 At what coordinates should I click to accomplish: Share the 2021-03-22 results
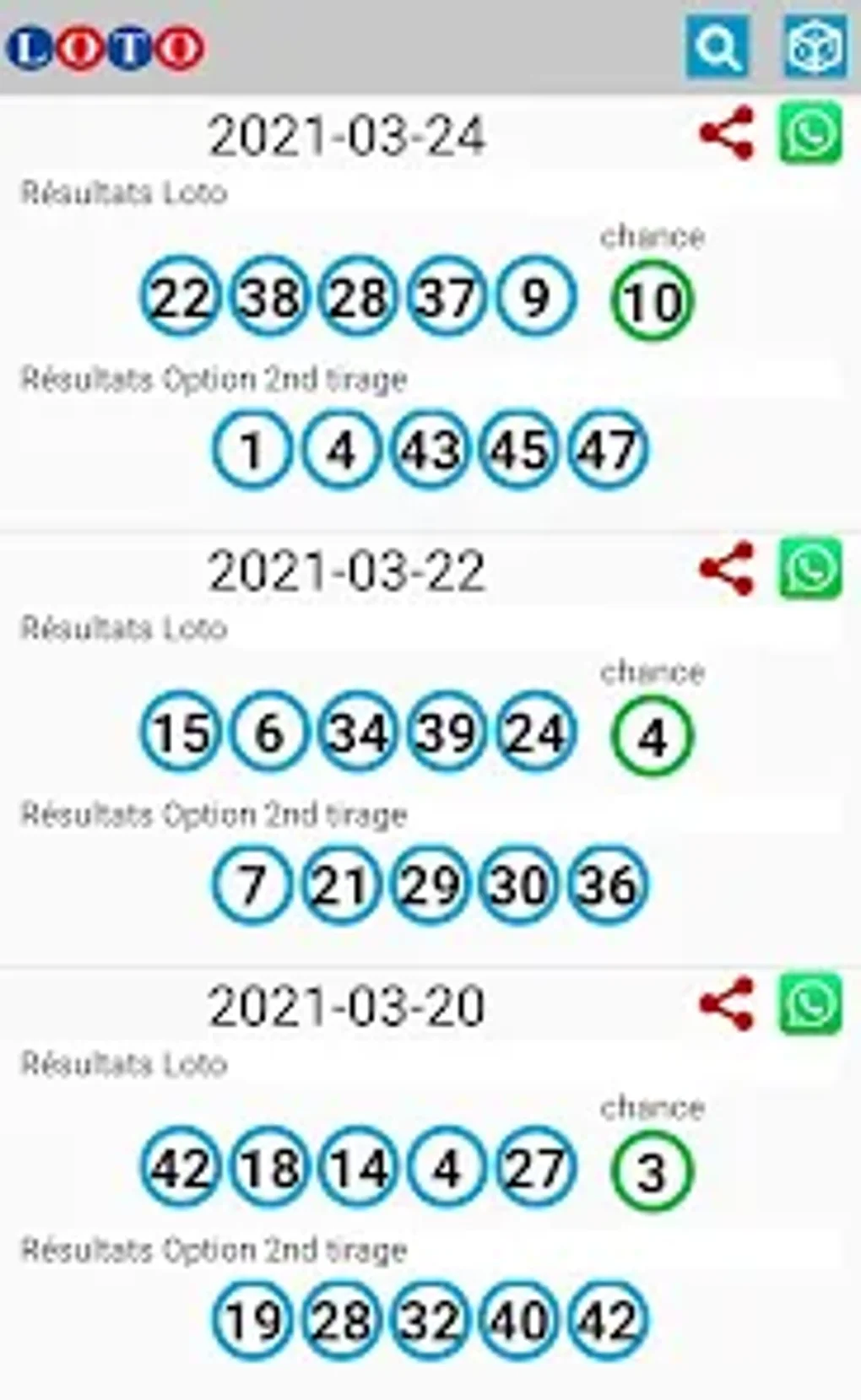pyautogui.click(x=726, y=566)
